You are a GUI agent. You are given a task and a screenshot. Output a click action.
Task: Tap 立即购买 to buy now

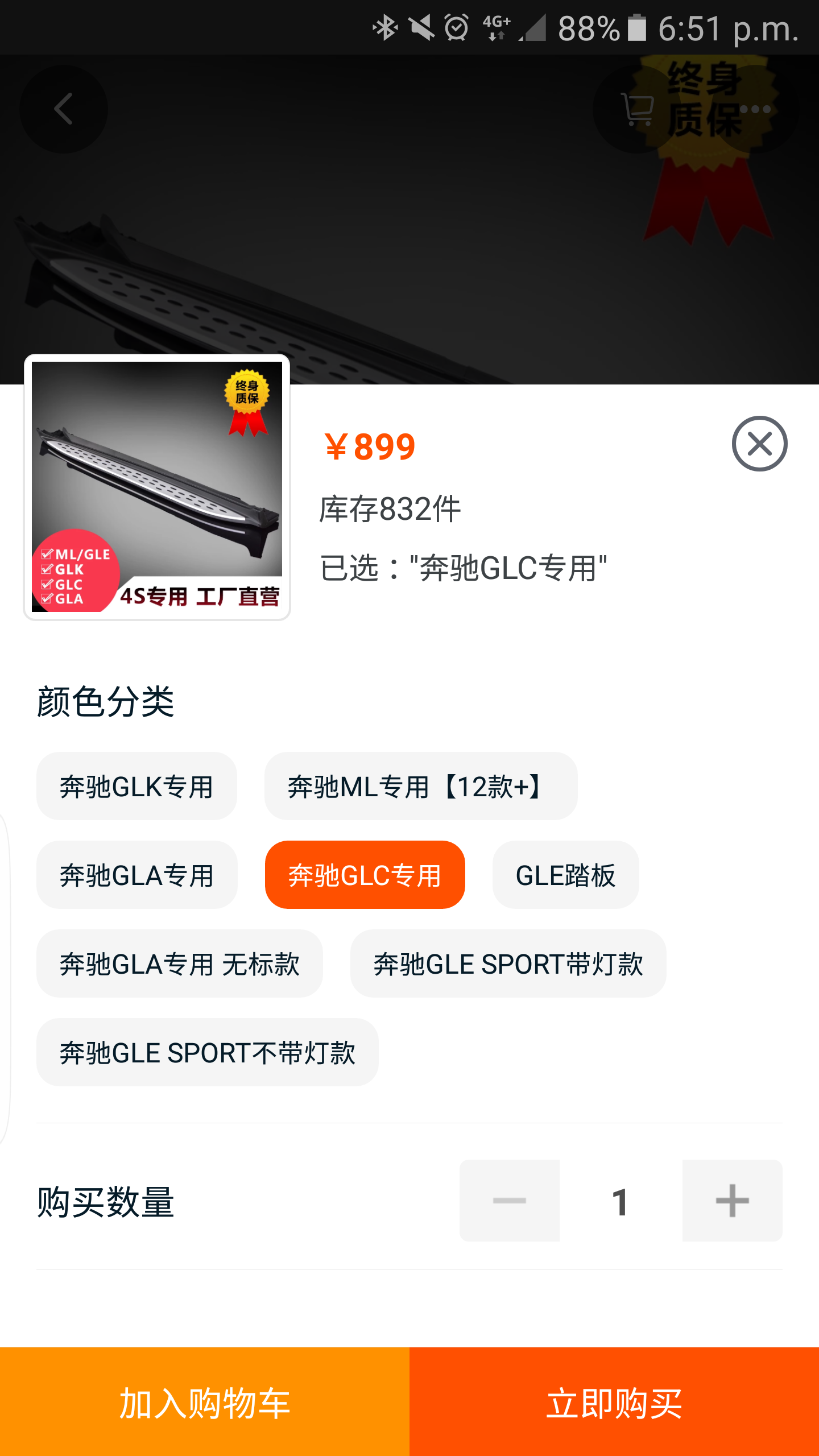pyautogui.click(x=614, y=1401)
